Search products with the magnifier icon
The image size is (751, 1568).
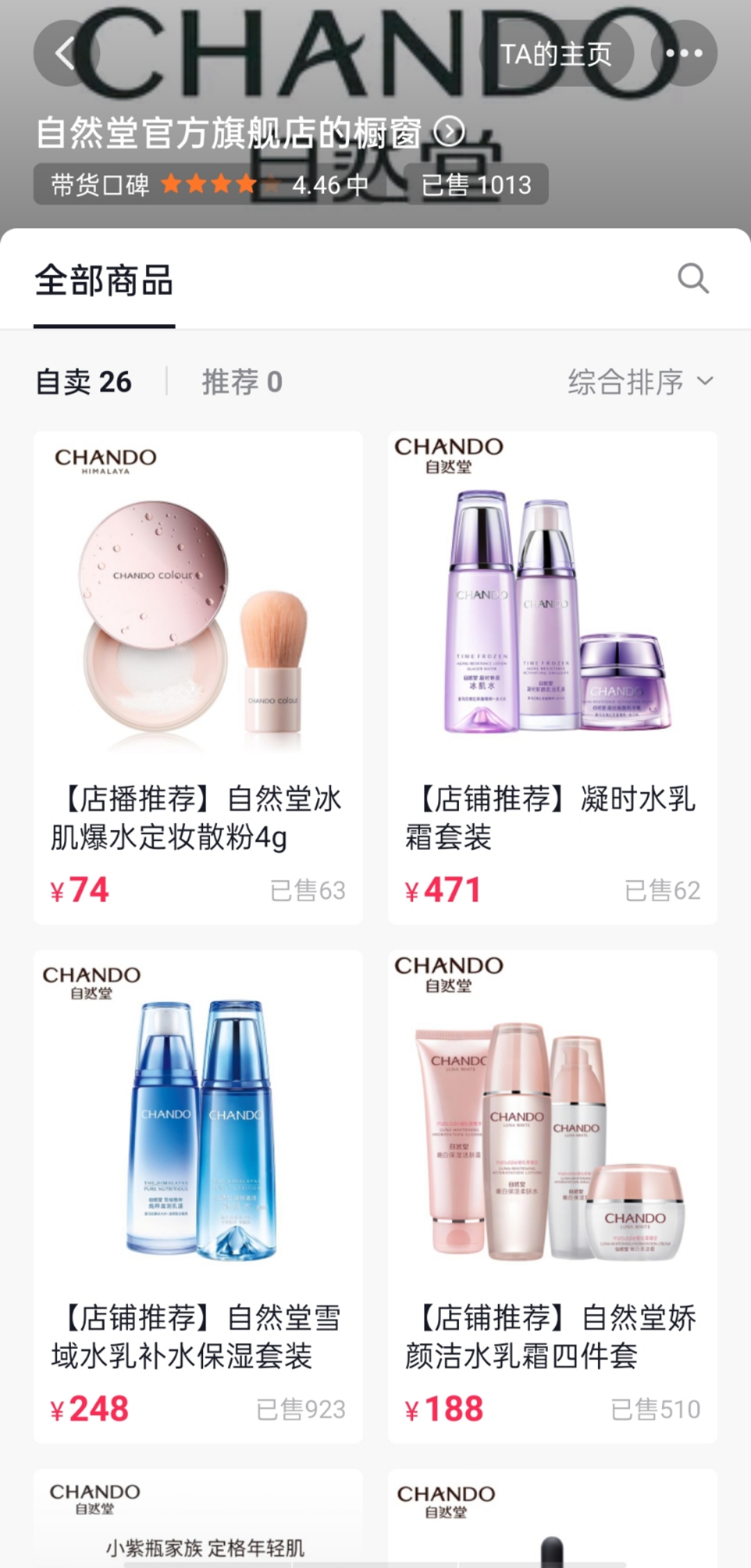click(693, 279)
